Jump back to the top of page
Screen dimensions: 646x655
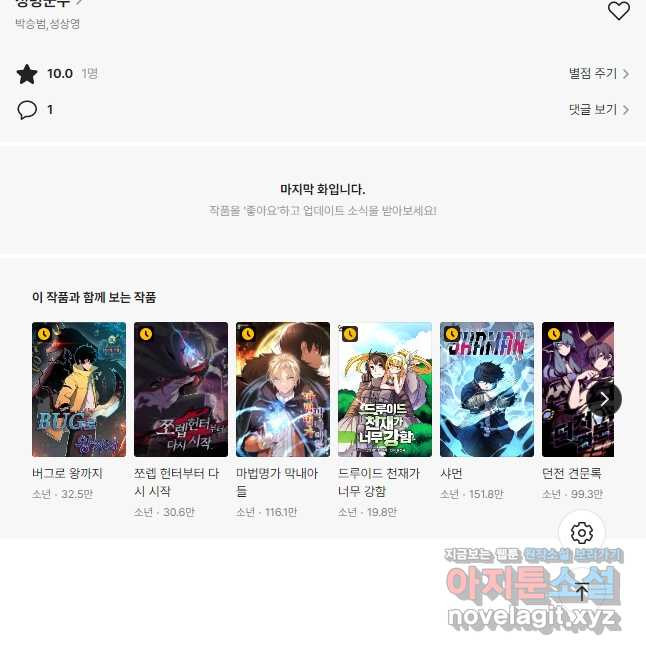(x=582, y=591)
